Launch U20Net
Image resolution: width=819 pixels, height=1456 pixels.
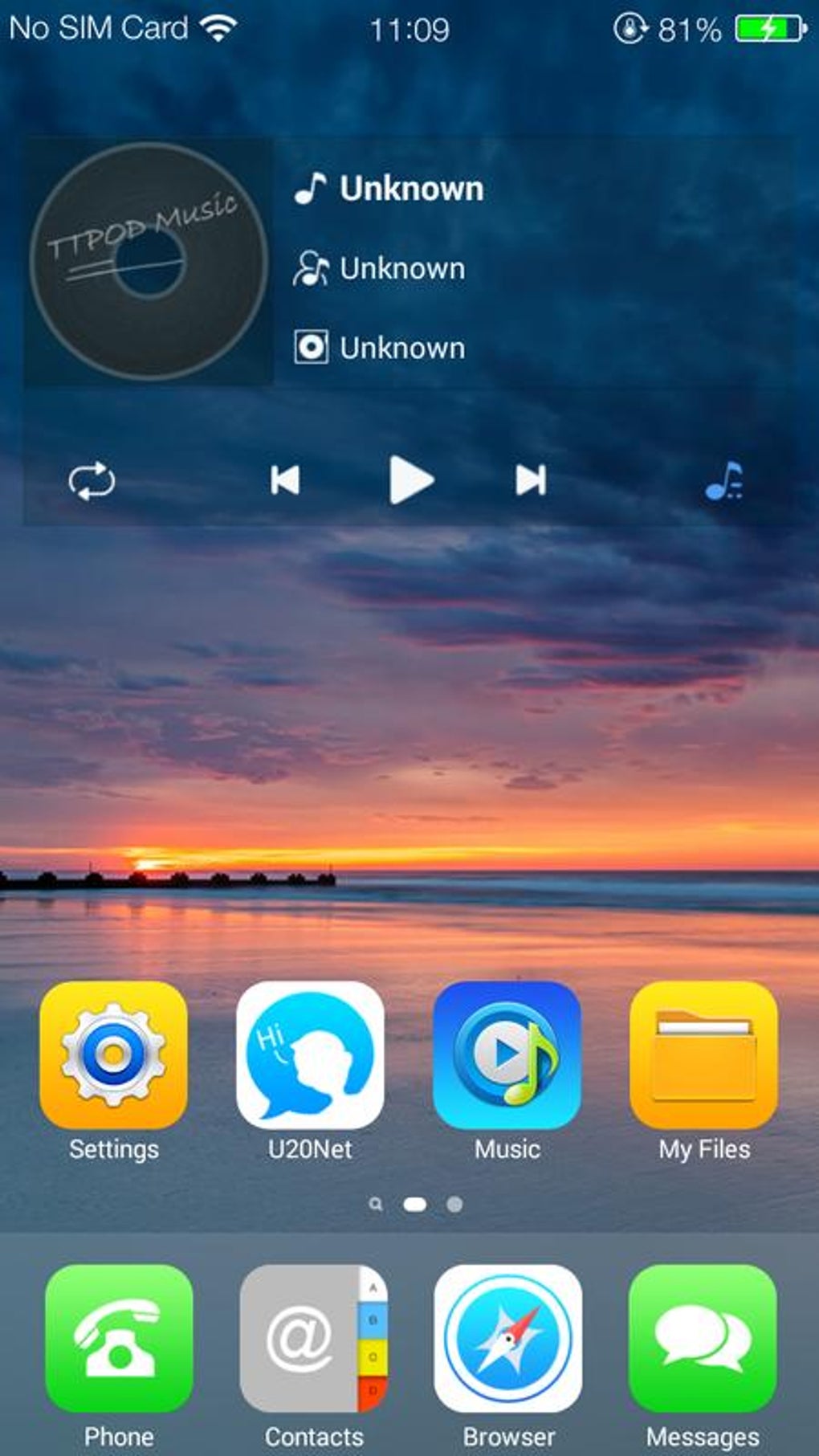pyautogui.click(x=310, y=1055)
